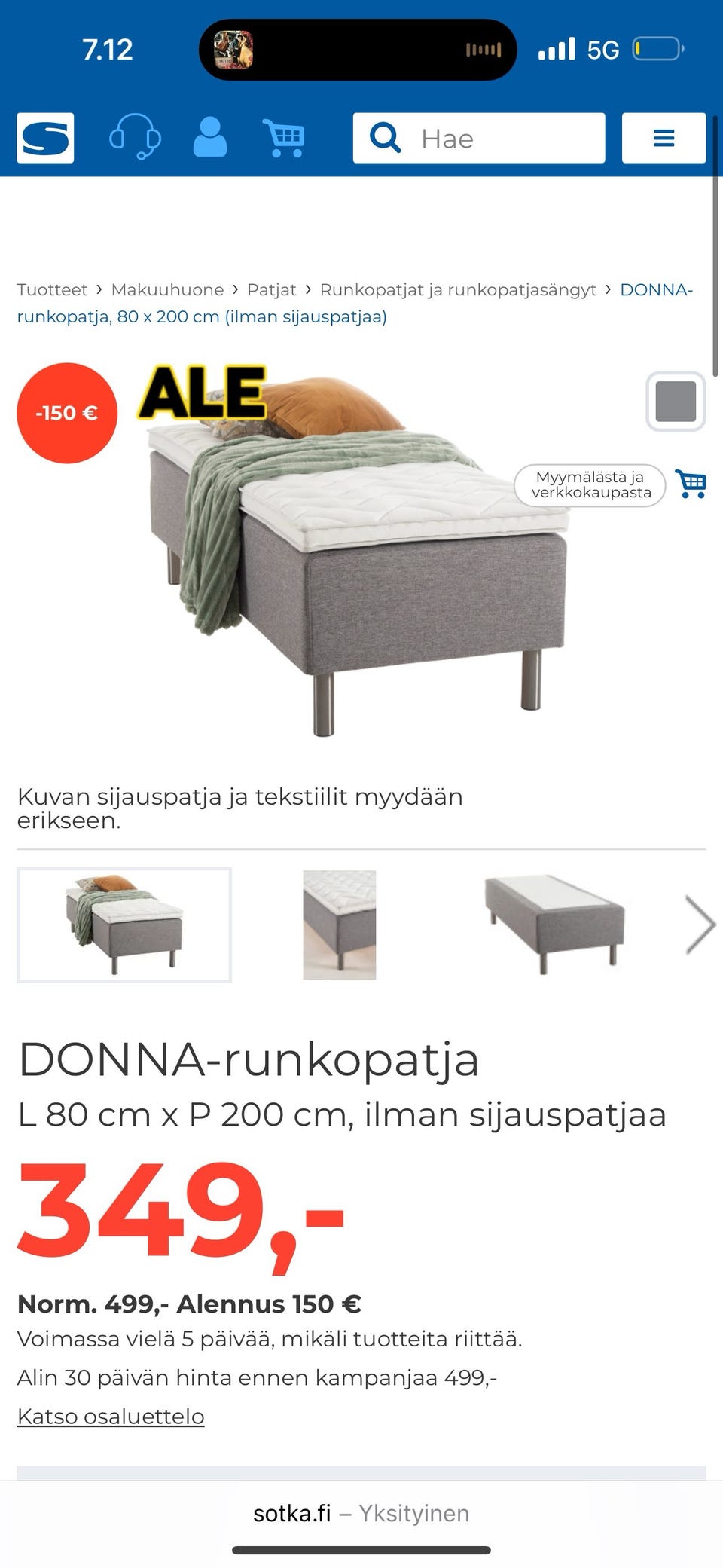723x1568 pixels.
Task: Select the bare bed frame thumbnail
Action: (x=555, y=924)
